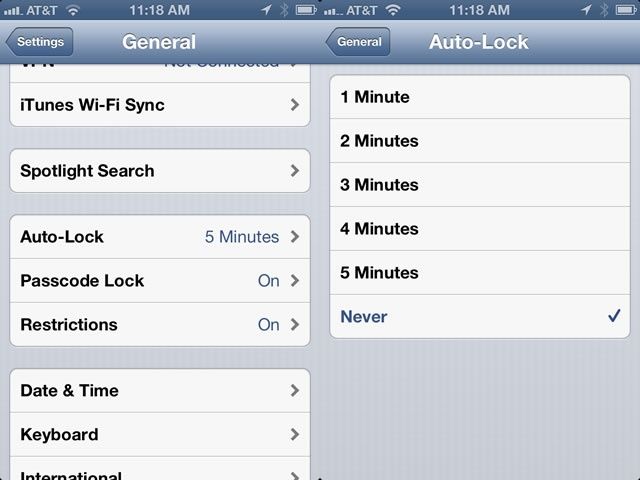Open the Auto-Lock setting row
This screenshot has height=480, width=640.
pyautogui.click(x=160, y=237)
